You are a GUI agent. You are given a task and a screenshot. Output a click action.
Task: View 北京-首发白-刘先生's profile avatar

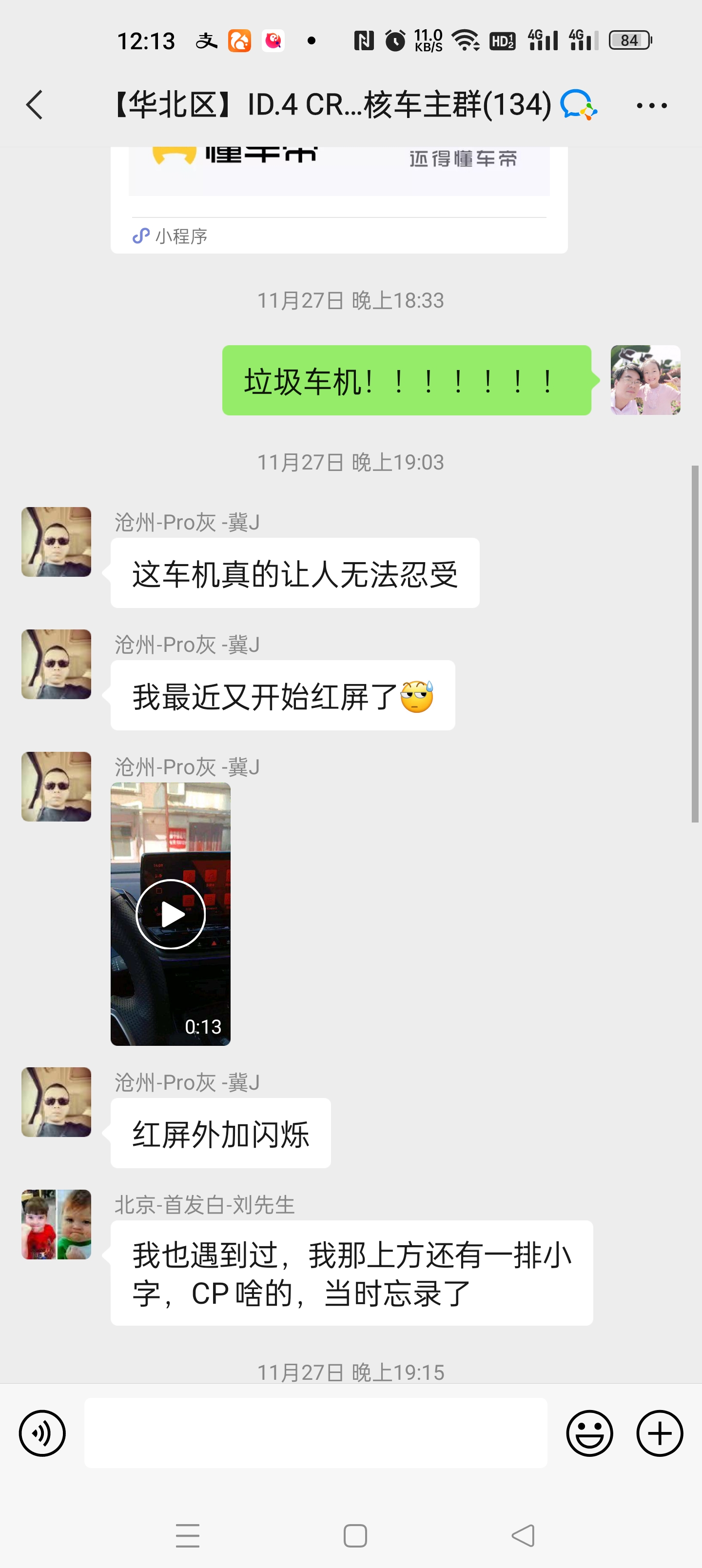(x=56, y=1224)
